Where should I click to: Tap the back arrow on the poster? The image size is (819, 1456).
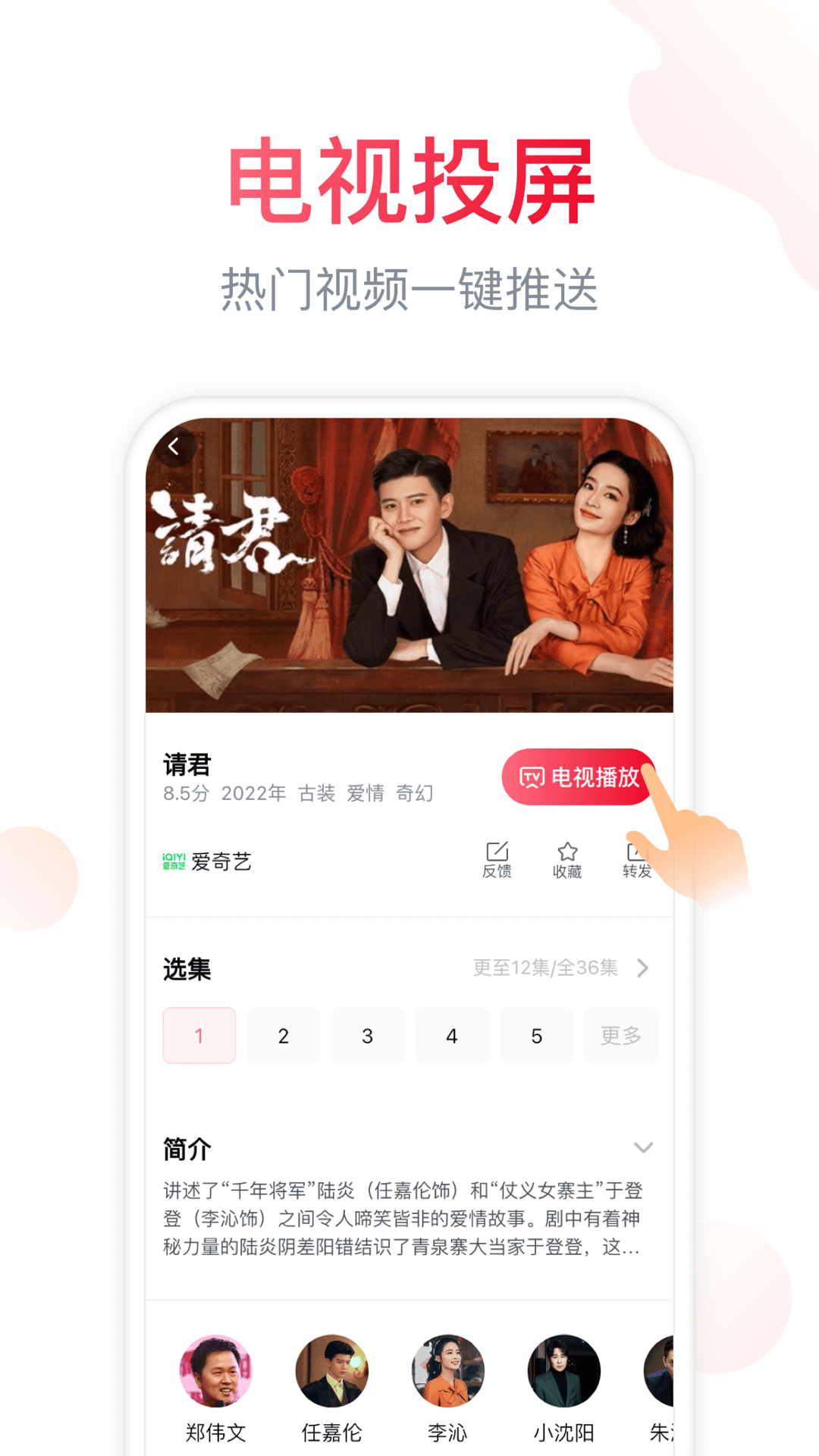[x=174, y=447]
